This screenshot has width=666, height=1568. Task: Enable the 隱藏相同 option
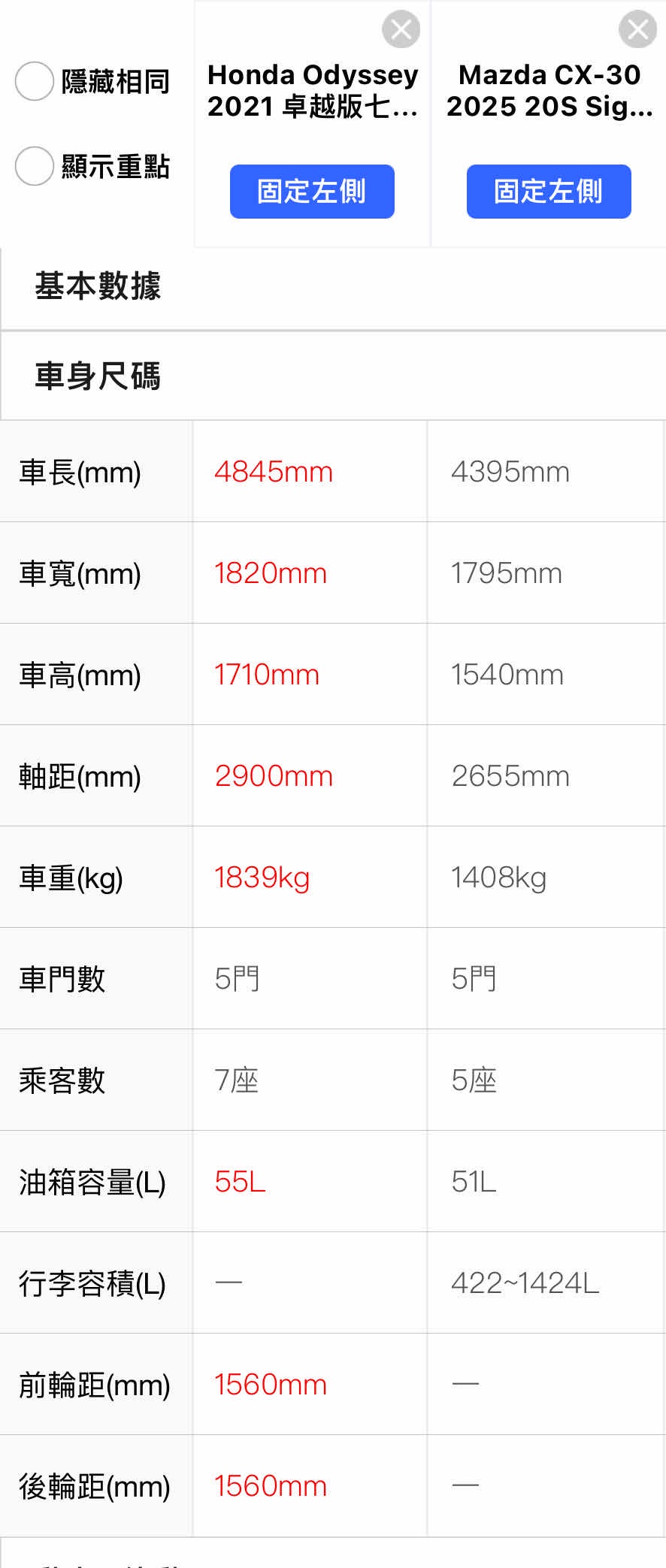(x=35, y=81)
